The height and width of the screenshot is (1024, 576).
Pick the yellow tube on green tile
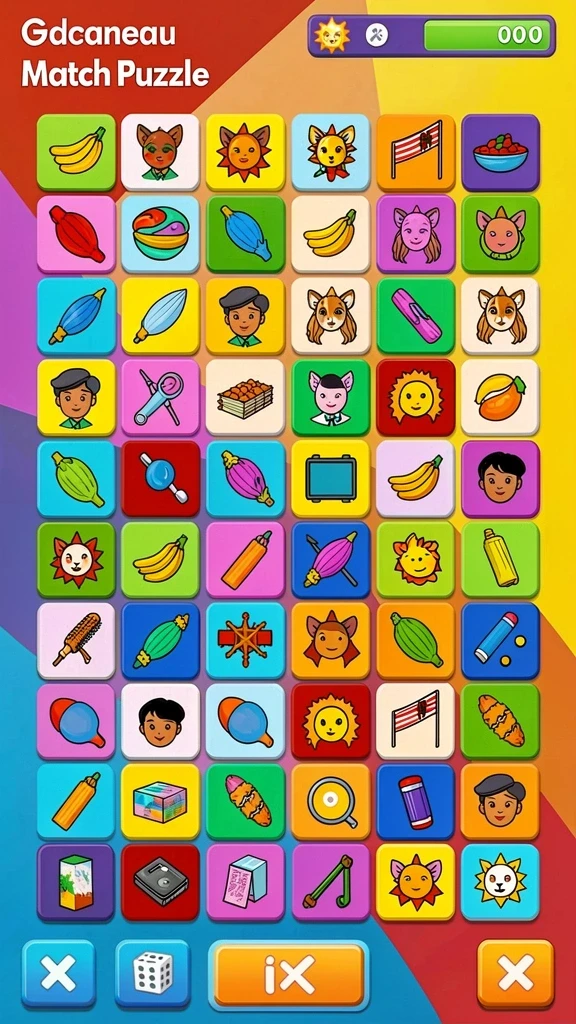[x=500, y=560]
